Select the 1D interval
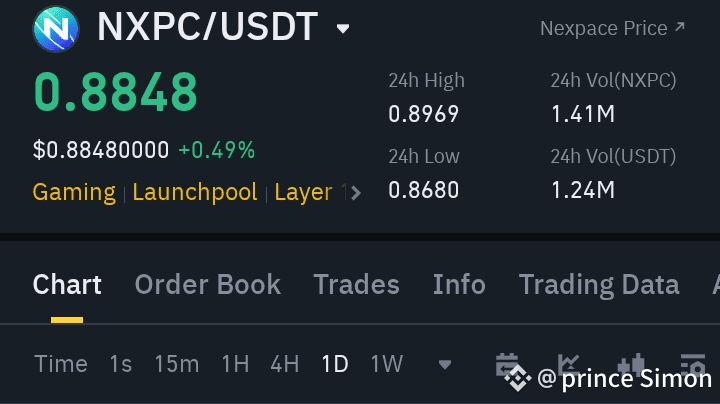Image resolution: width=720 pixels, height=404 pixels. 335,364
